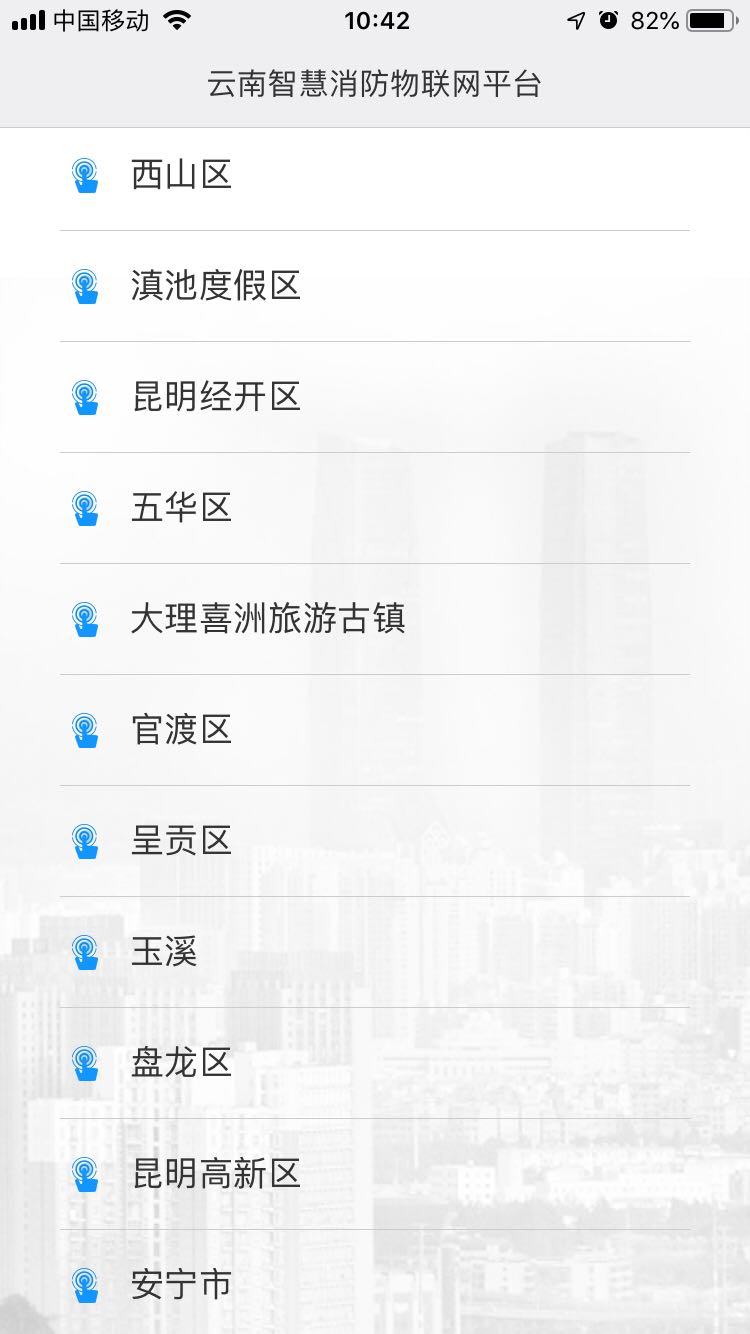Select the 滇池度假区 row
Screen dimensions: 750x1334
tap(216, 286)
